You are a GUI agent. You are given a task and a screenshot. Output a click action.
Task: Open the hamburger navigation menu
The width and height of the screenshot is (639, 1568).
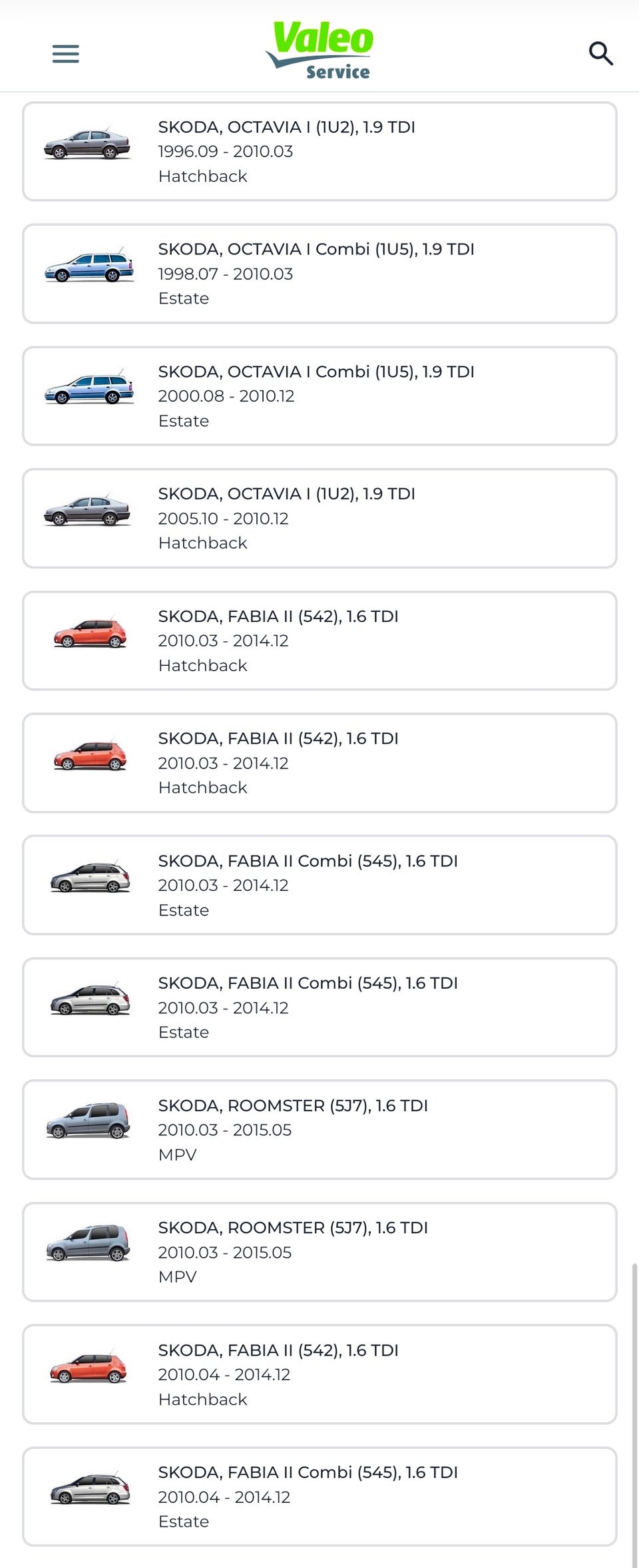point(66,53)
